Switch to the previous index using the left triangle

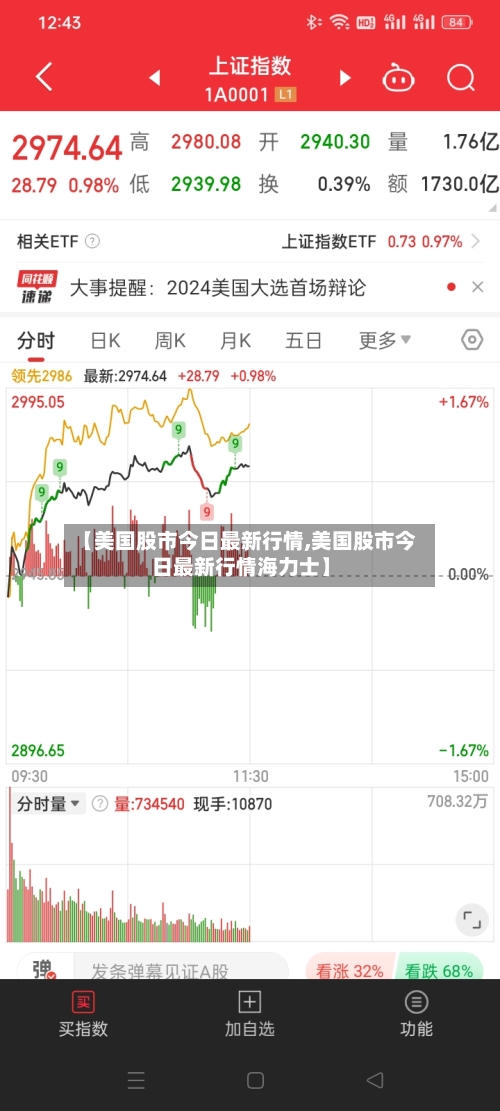pyautogui.click(x=154, y=77)
